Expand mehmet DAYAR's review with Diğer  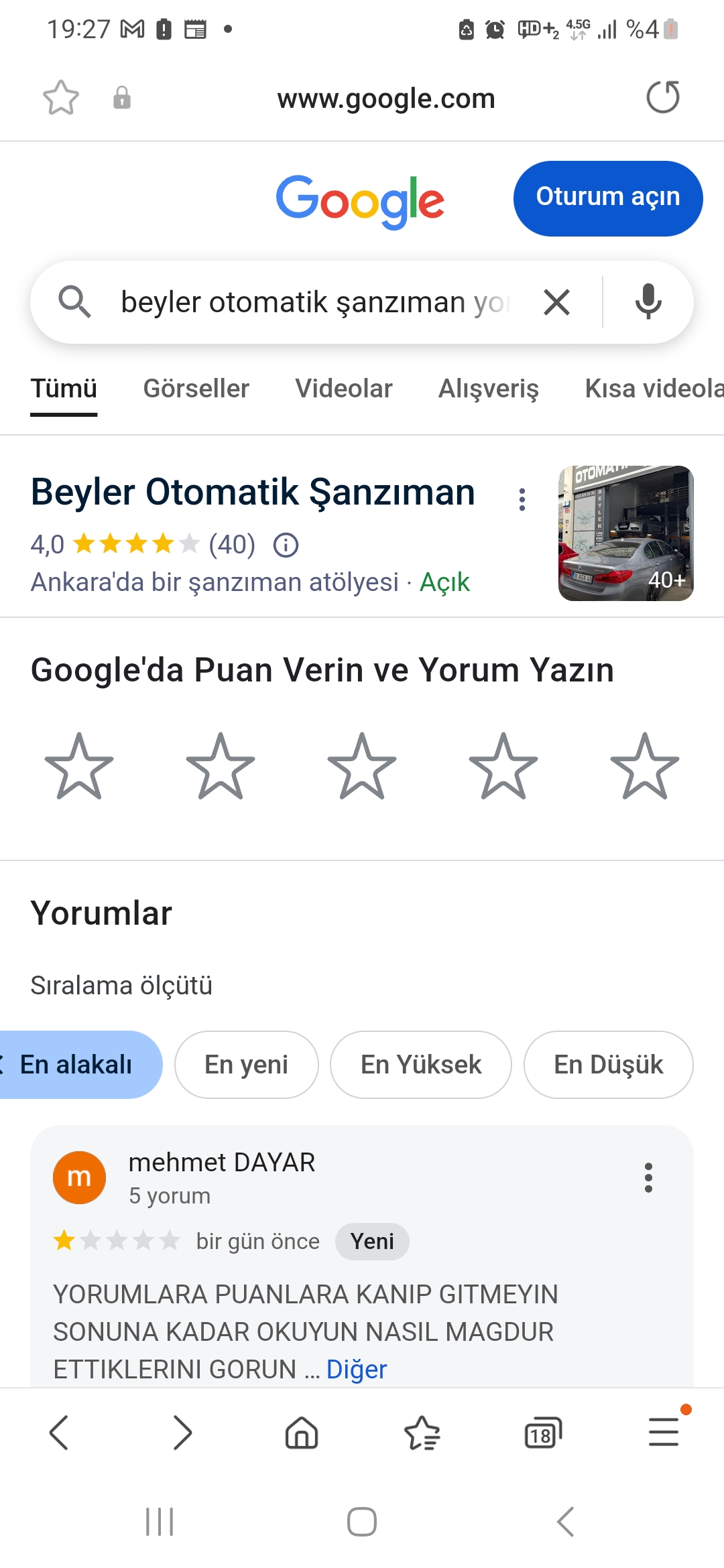click(356, 1369)
